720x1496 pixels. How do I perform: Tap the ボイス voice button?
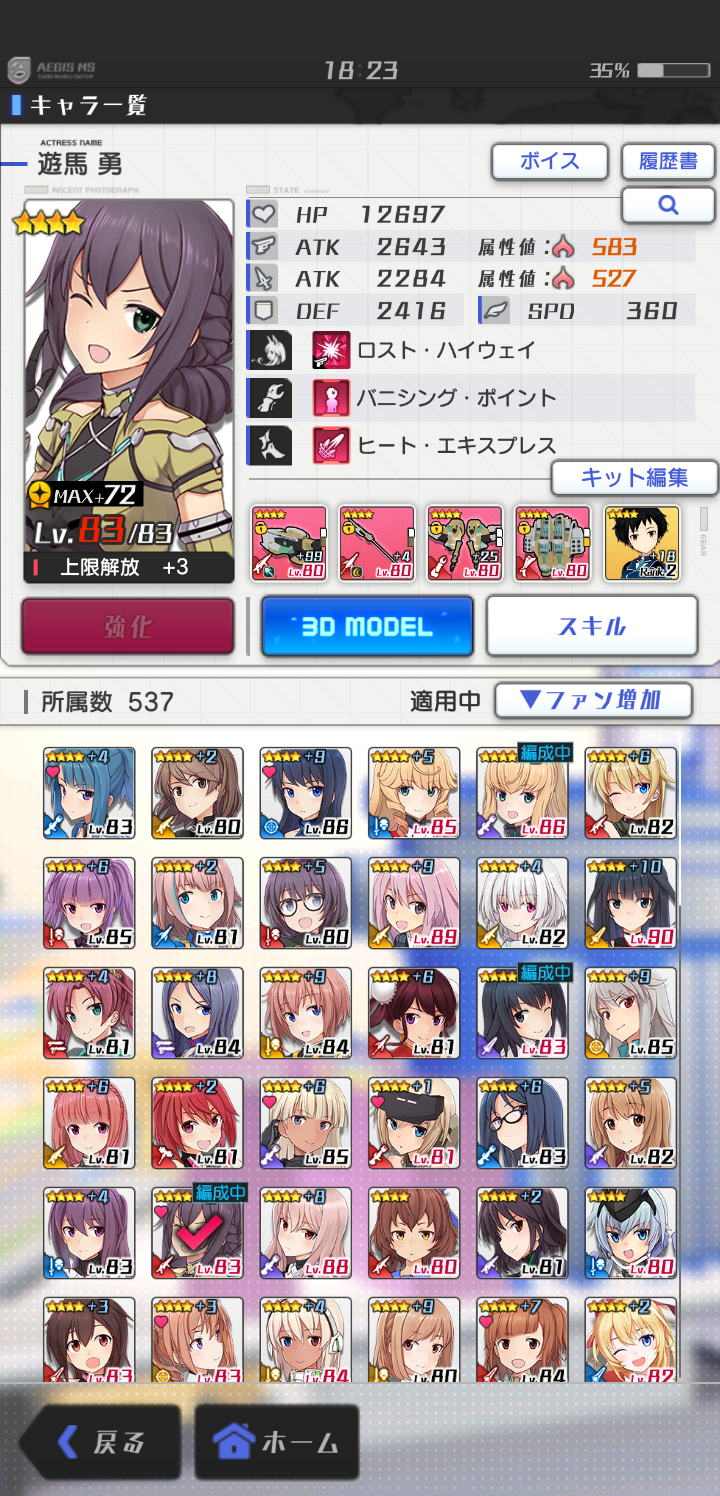(549, 161)
